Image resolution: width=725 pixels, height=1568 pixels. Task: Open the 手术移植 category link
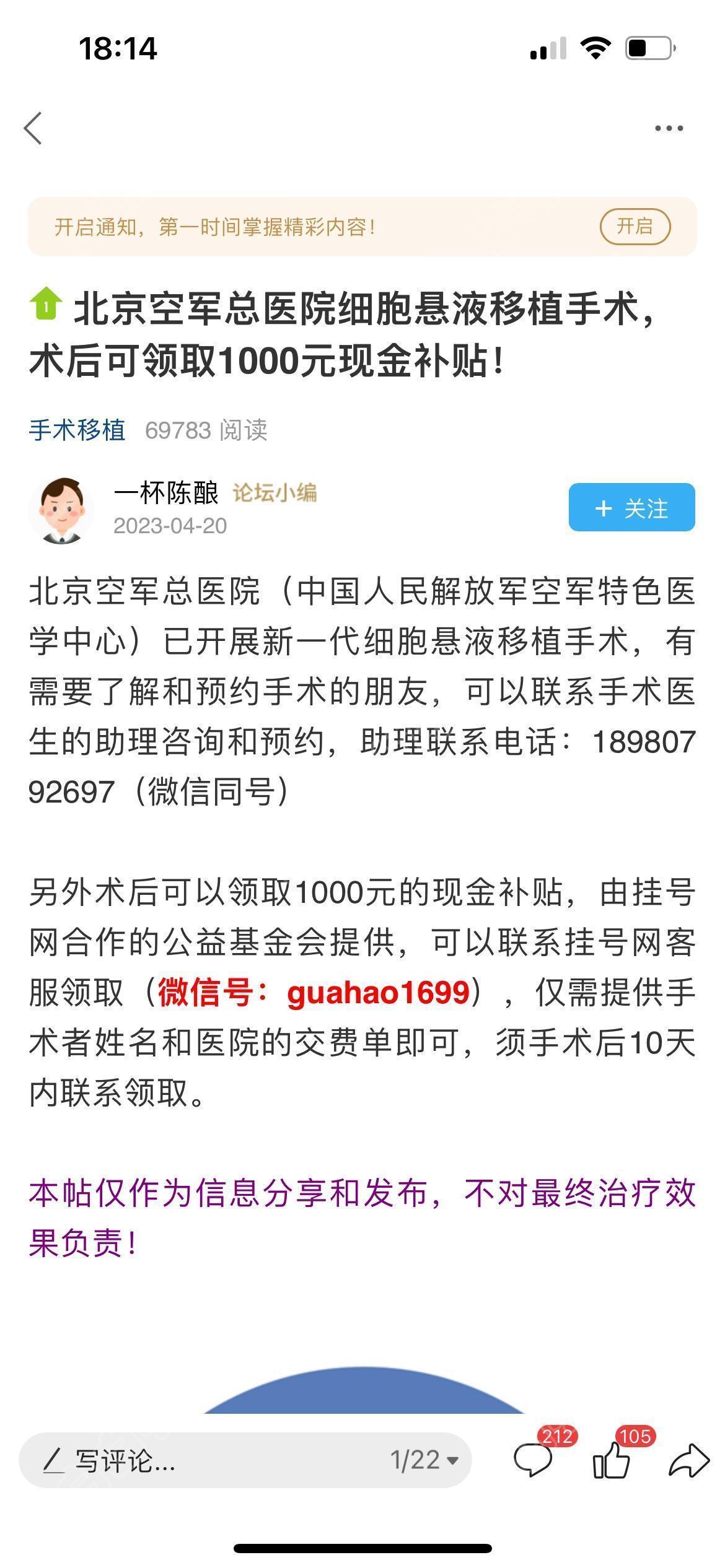pos(77,430)
